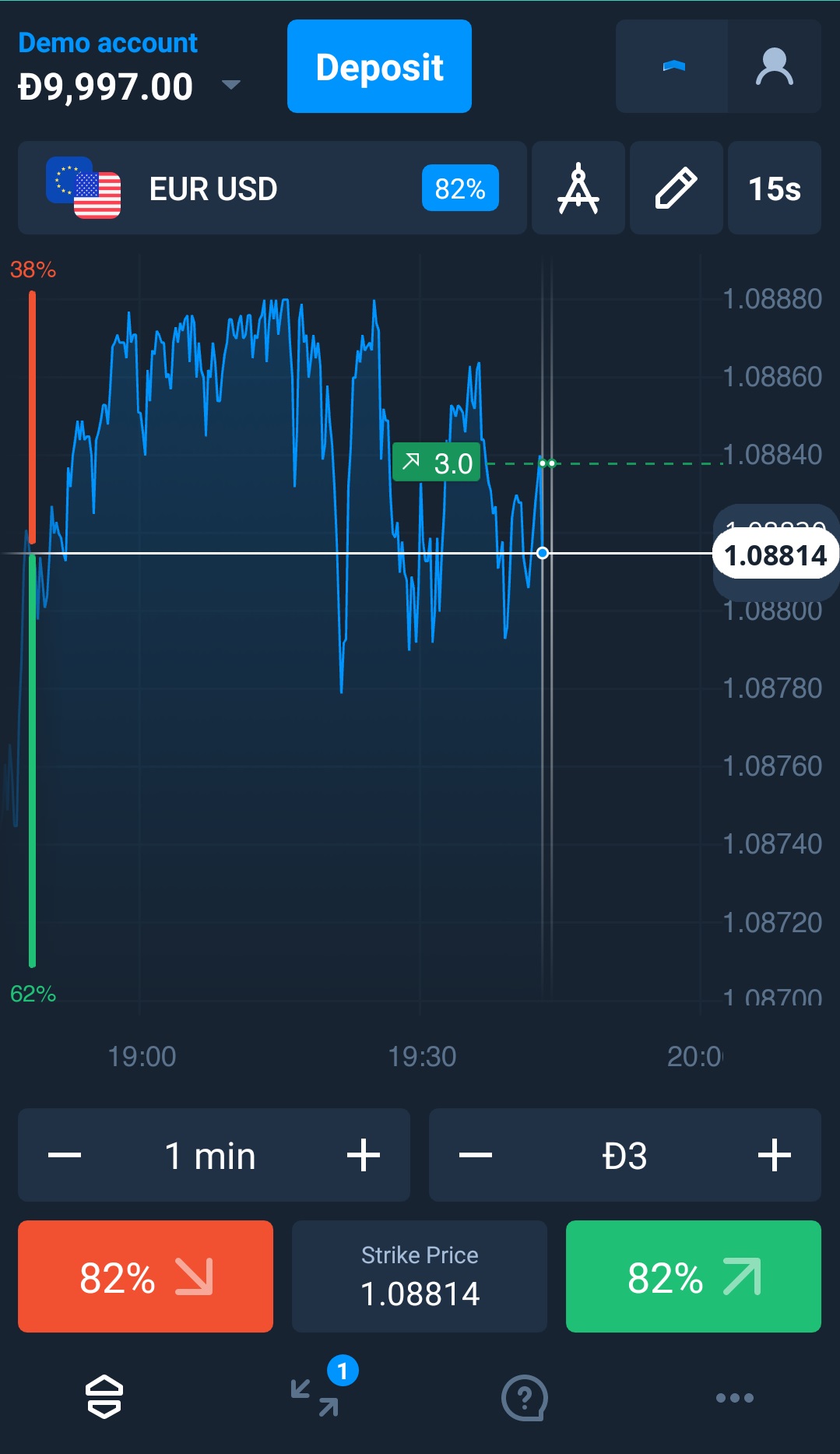Screen dimensions: 840x1454
Task: Open the help question mark tab
Action: pyautogui.click(x=525, y=1398)
